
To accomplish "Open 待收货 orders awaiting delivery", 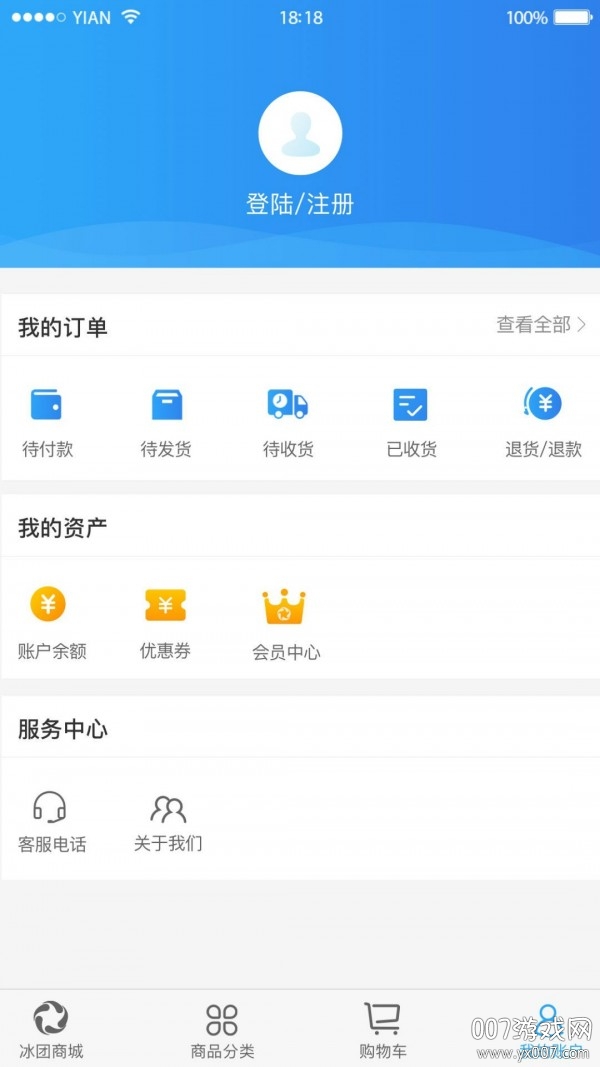I will click(288, 421).
